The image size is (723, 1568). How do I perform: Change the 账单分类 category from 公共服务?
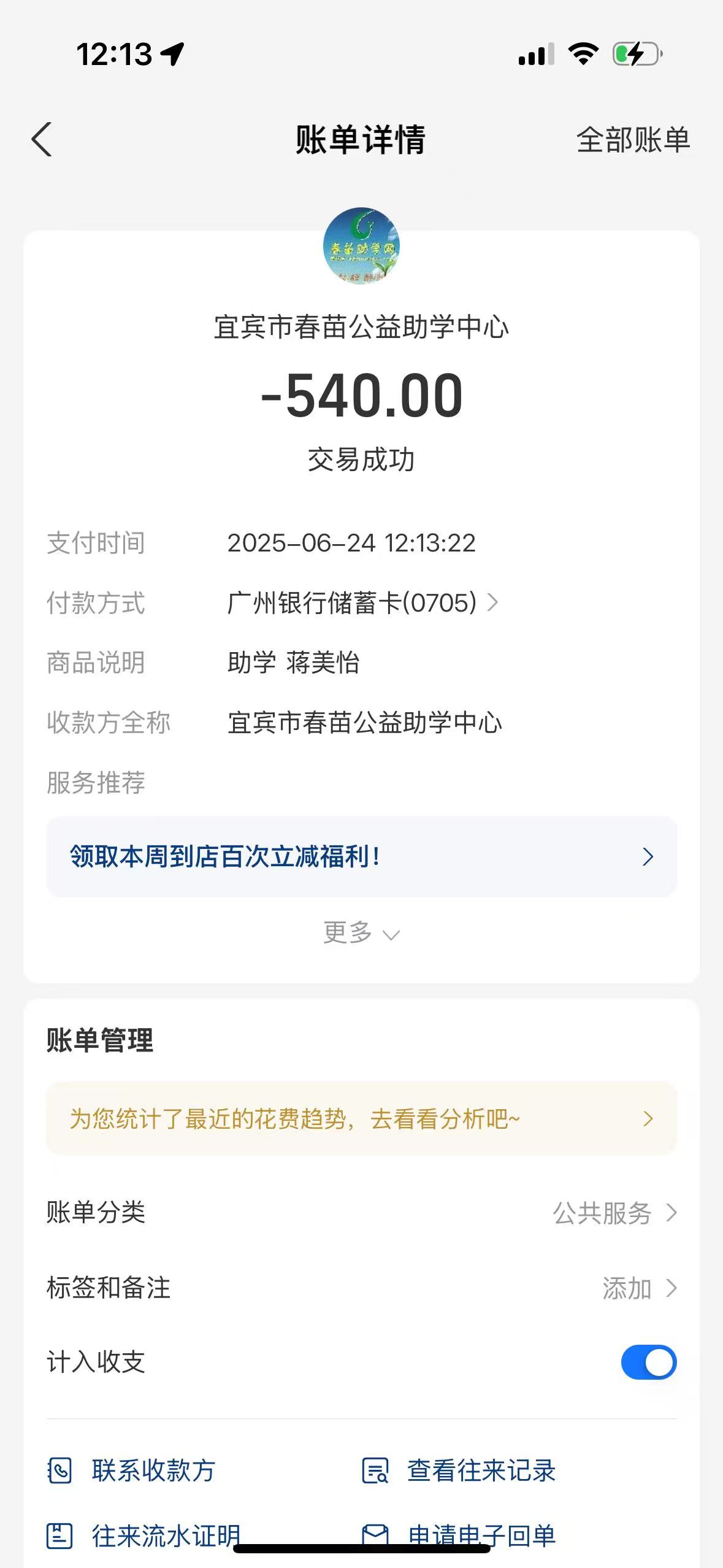(361, 1213)
